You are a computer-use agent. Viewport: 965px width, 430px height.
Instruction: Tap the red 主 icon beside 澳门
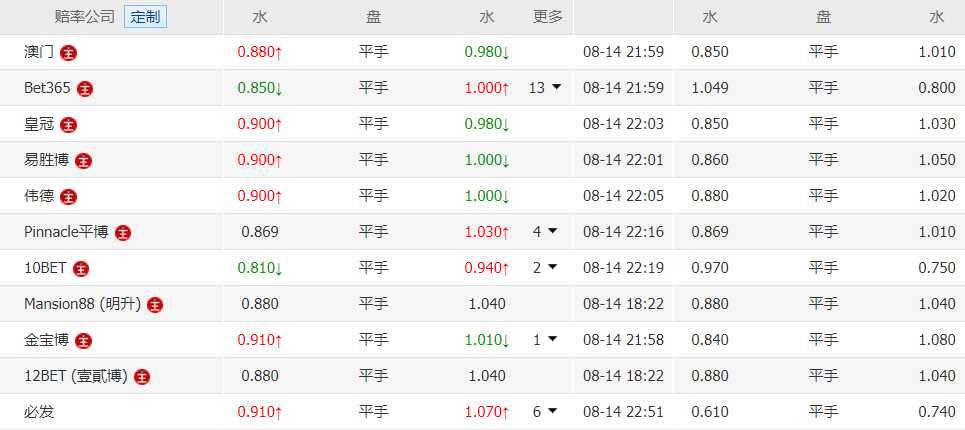coord(68,52)
